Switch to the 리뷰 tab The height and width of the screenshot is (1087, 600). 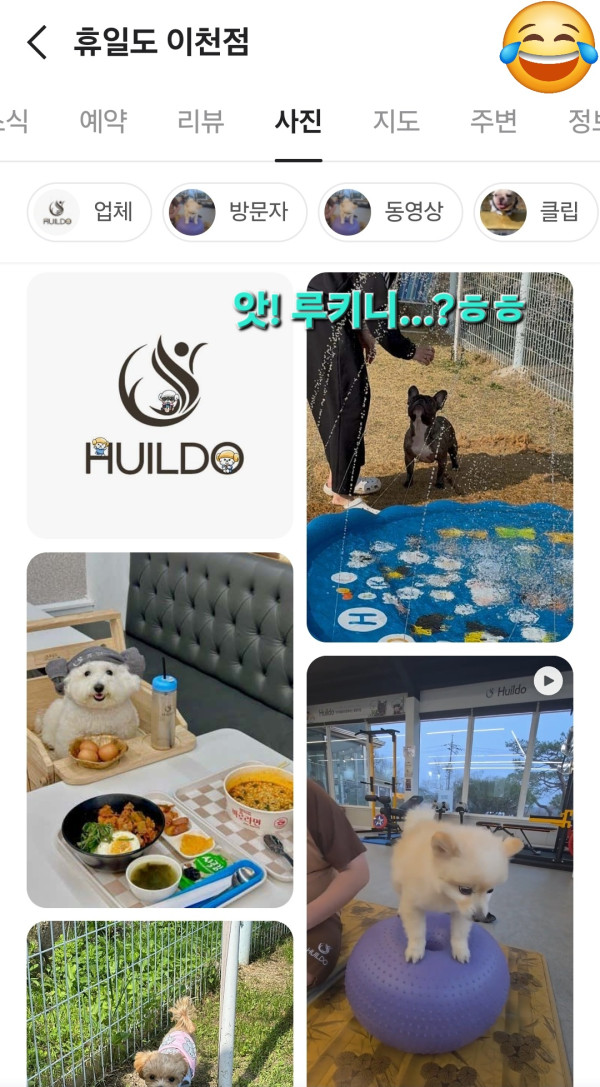point(200,122)
